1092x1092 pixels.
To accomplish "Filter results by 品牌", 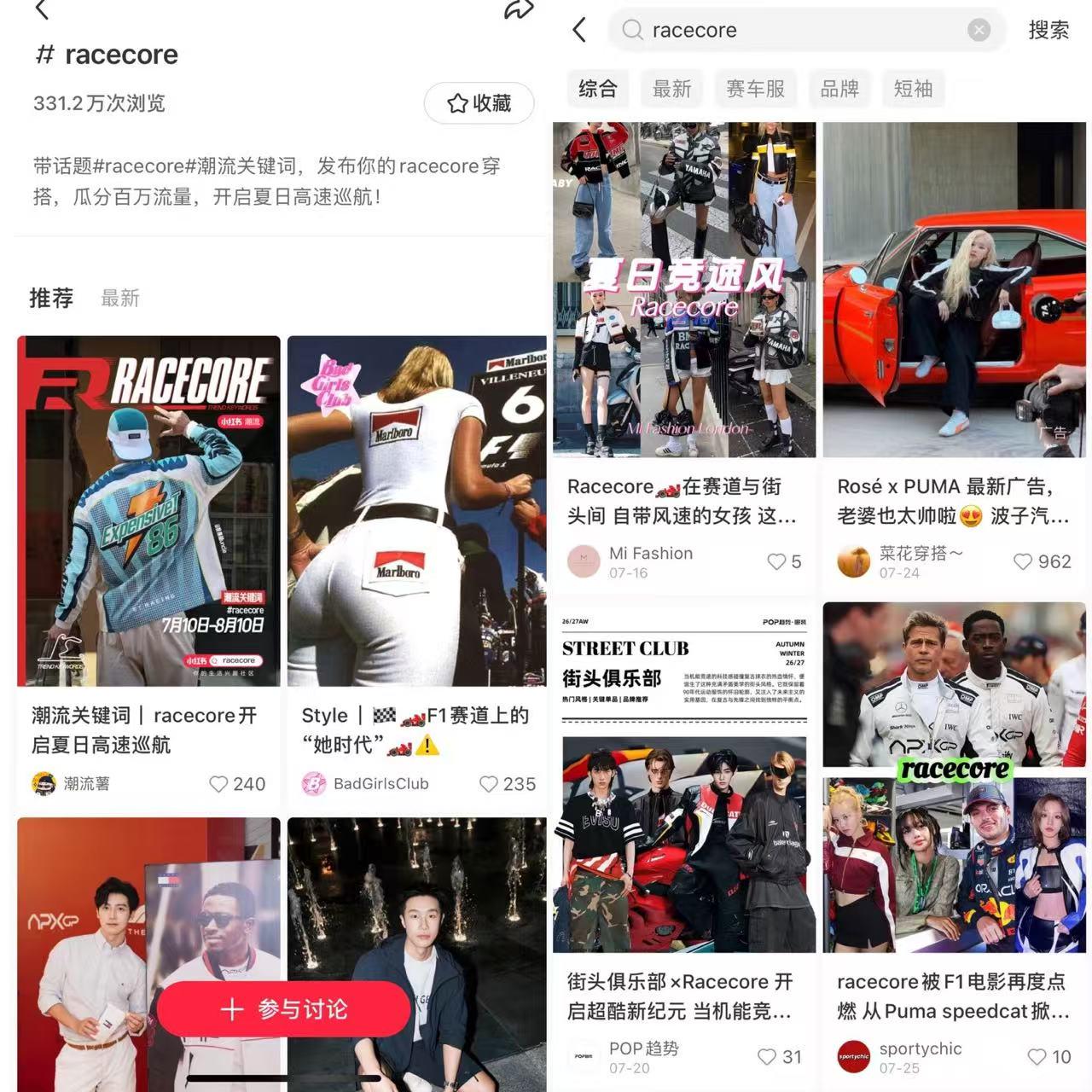I will coord(839,89).
